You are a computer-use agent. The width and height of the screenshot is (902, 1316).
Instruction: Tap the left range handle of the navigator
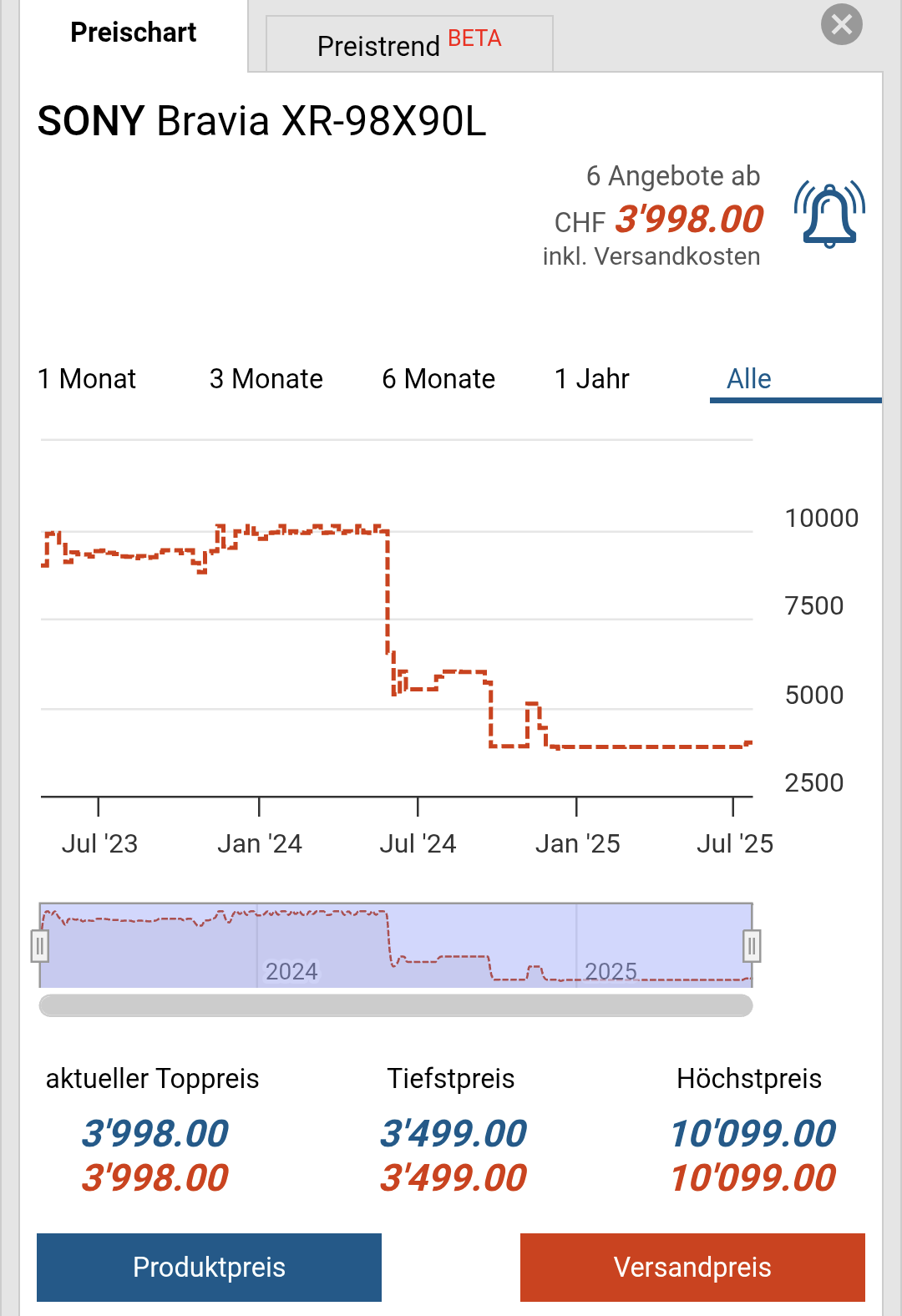[x=39, y=946]
